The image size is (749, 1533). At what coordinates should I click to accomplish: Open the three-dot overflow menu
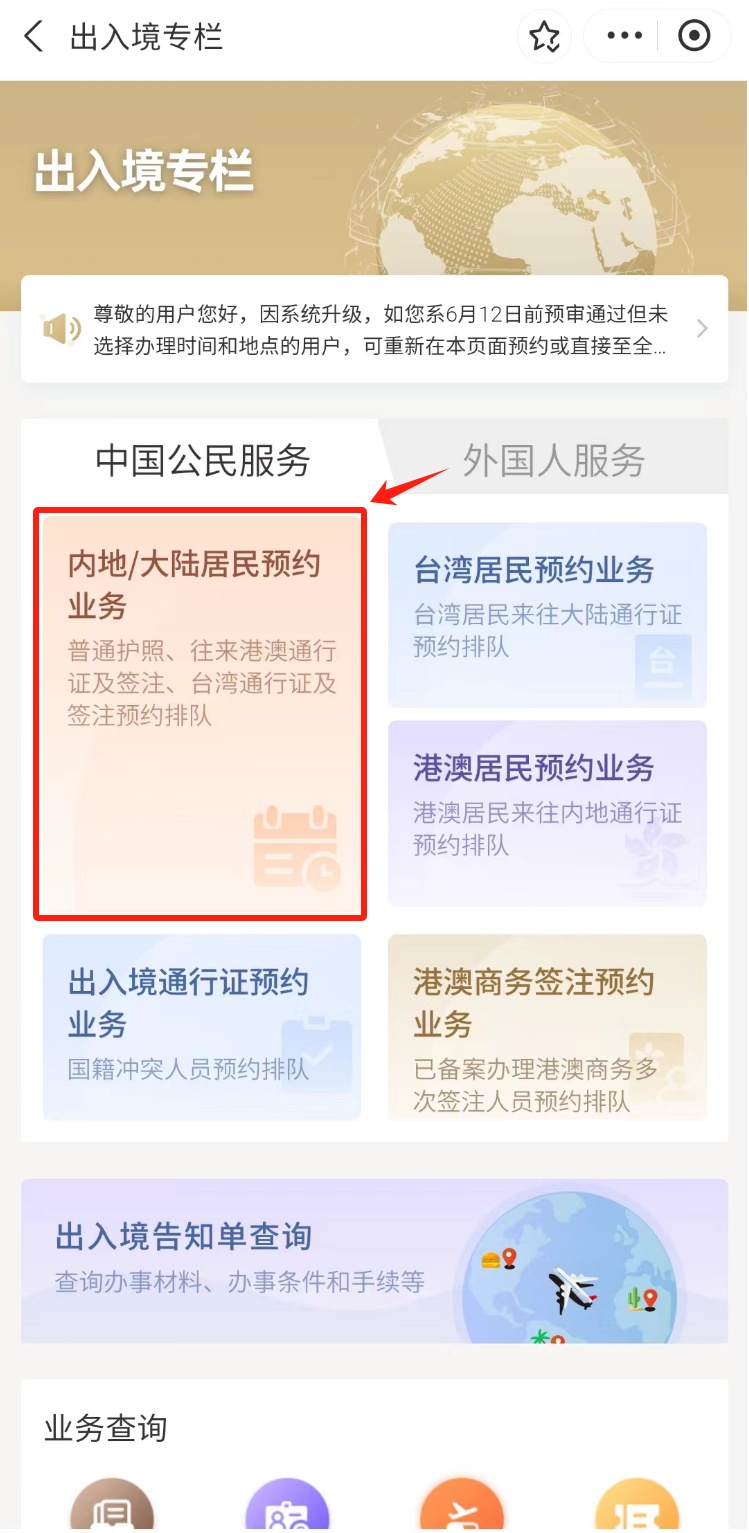(x=625, y=37)
